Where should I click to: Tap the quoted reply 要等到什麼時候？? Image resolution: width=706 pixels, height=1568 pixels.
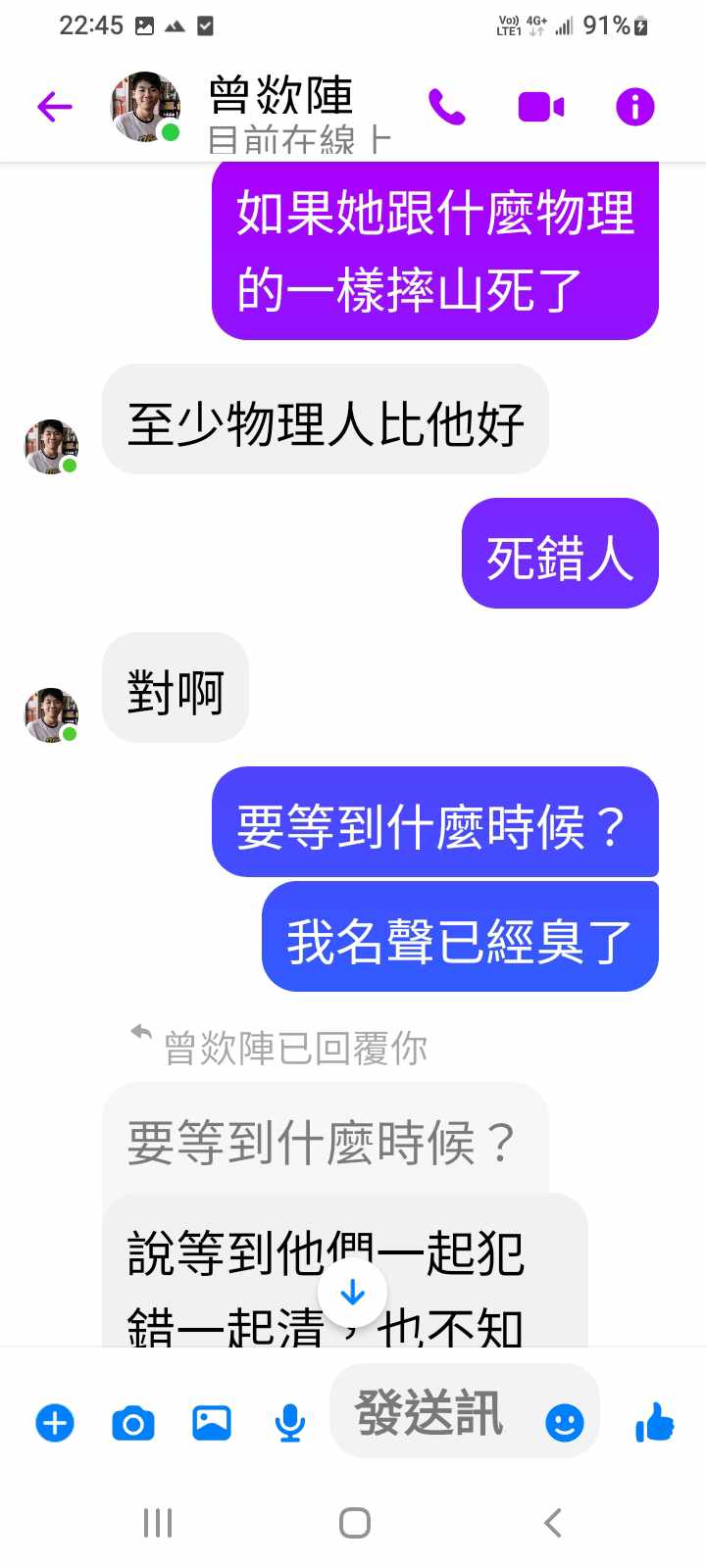pos(322,1142)
